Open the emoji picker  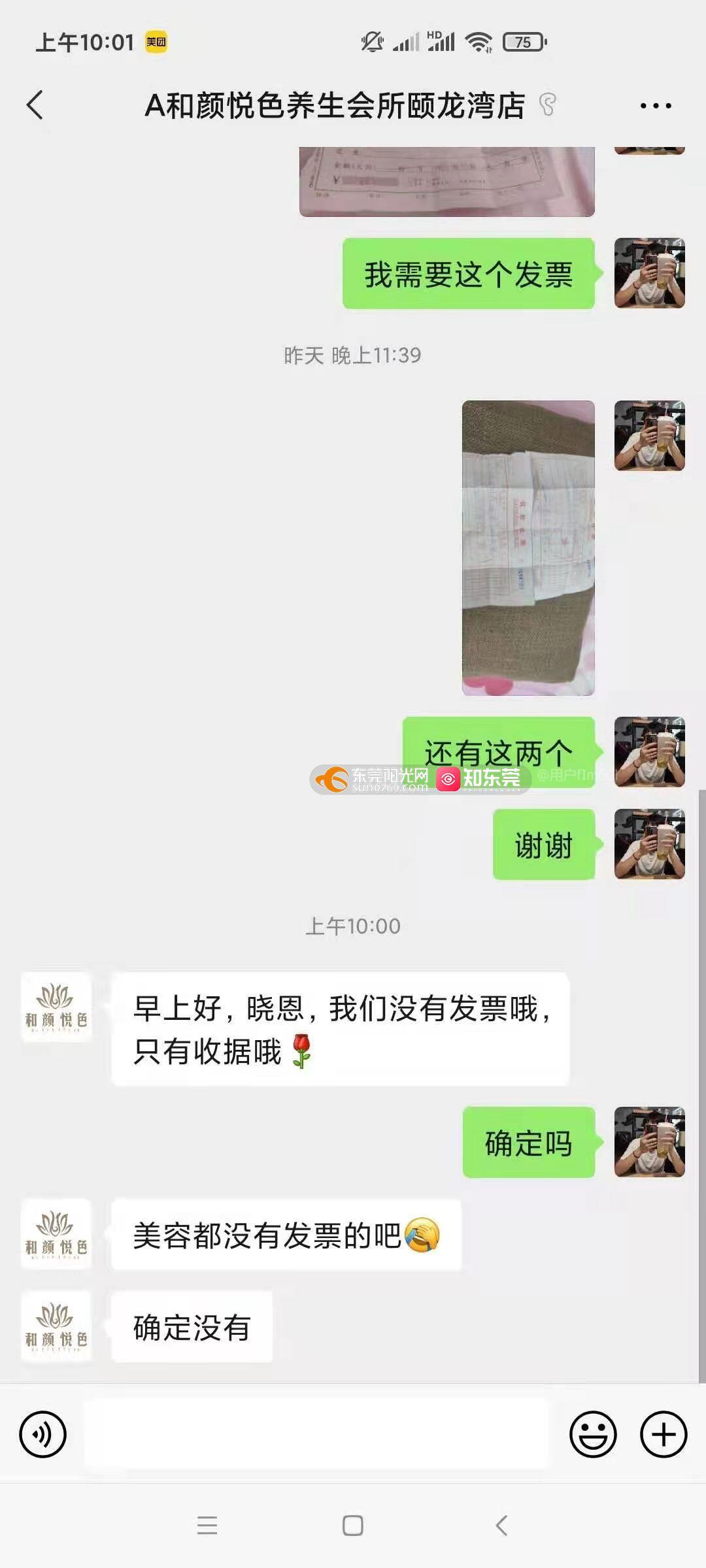click(x=593, y=1435)
